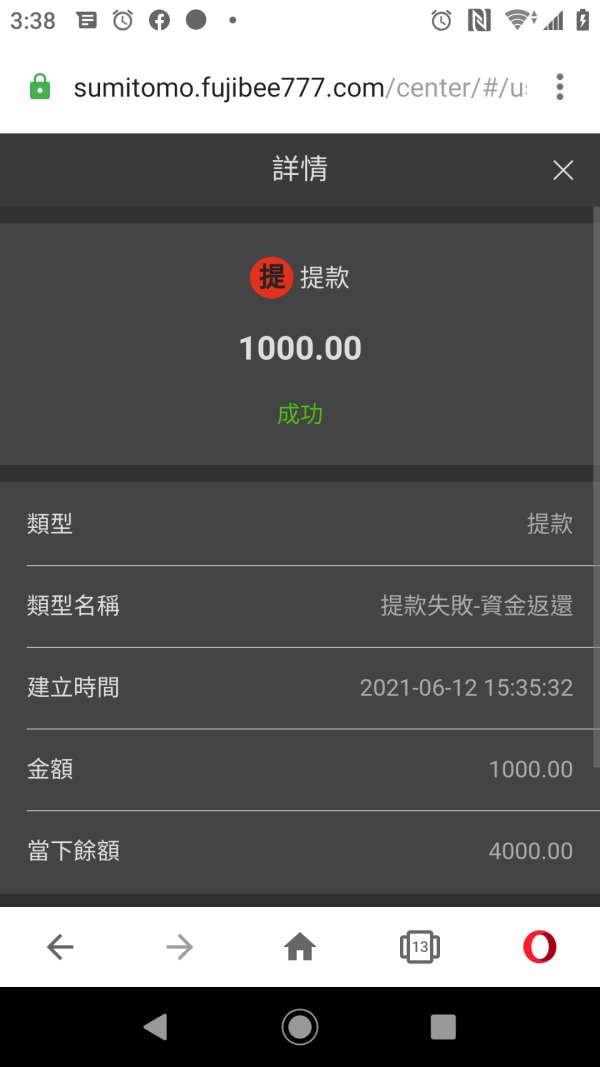Go back with the browser back arrow
This screenshot has width=600, height=1067.
(60, 947)
